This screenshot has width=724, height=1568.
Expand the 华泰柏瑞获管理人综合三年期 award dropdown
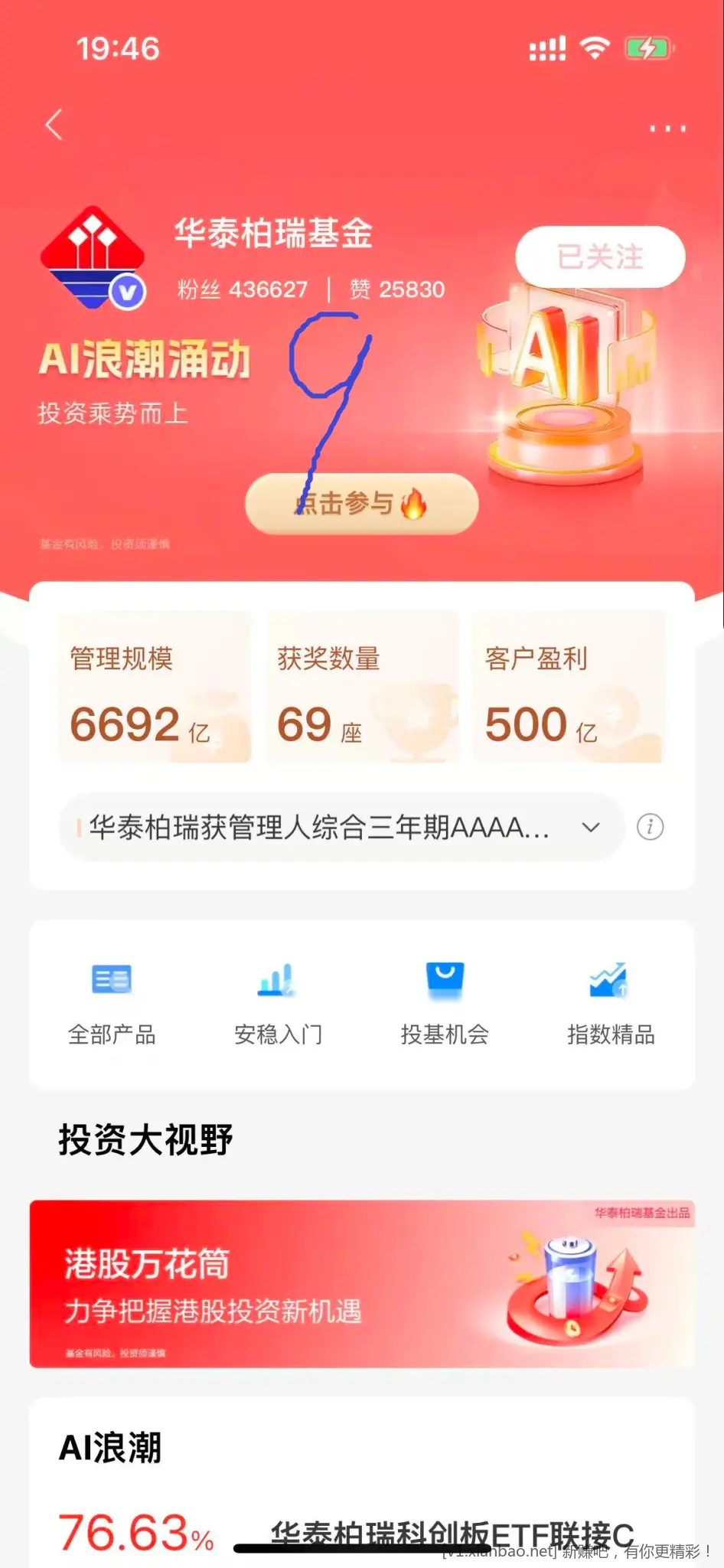[590, 828]
